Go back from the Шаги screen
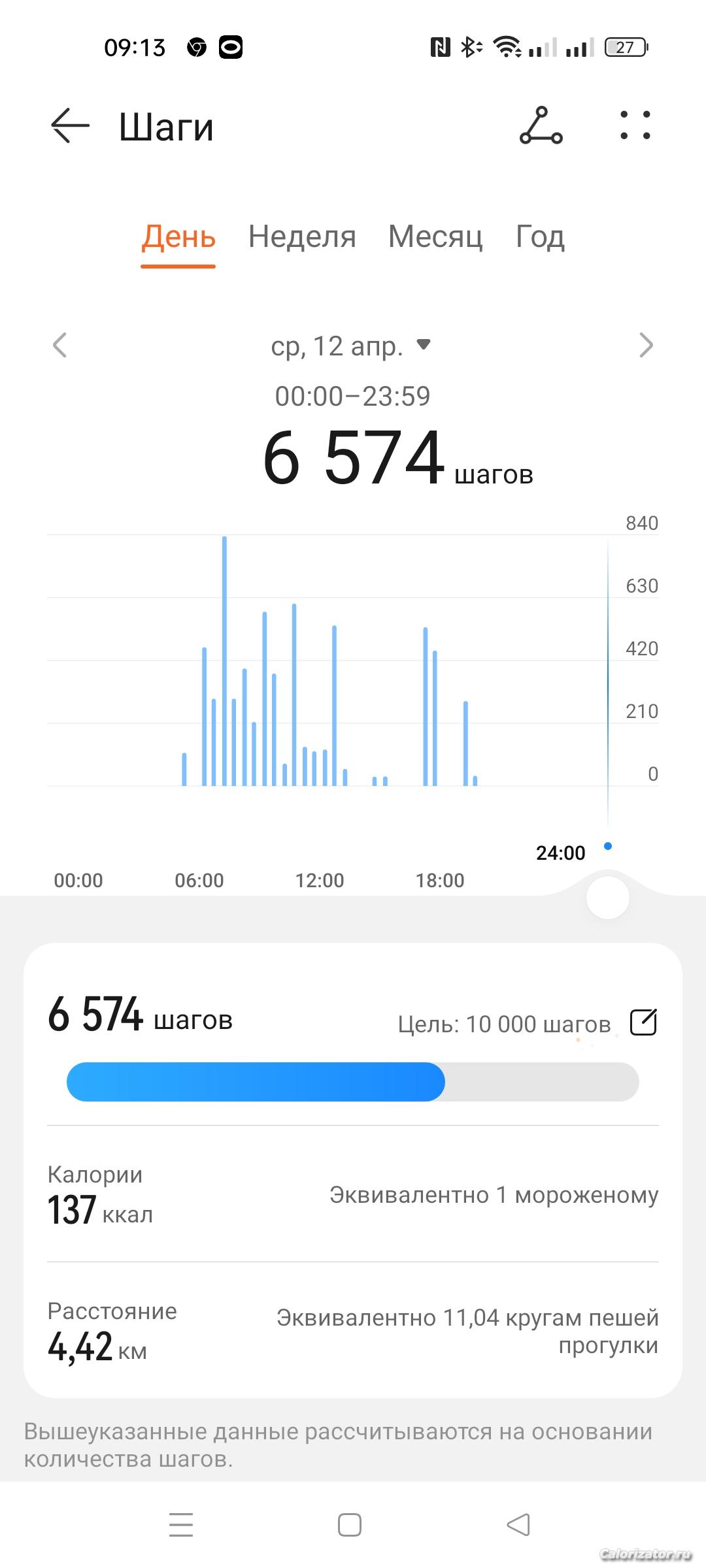 pos(70,125)
